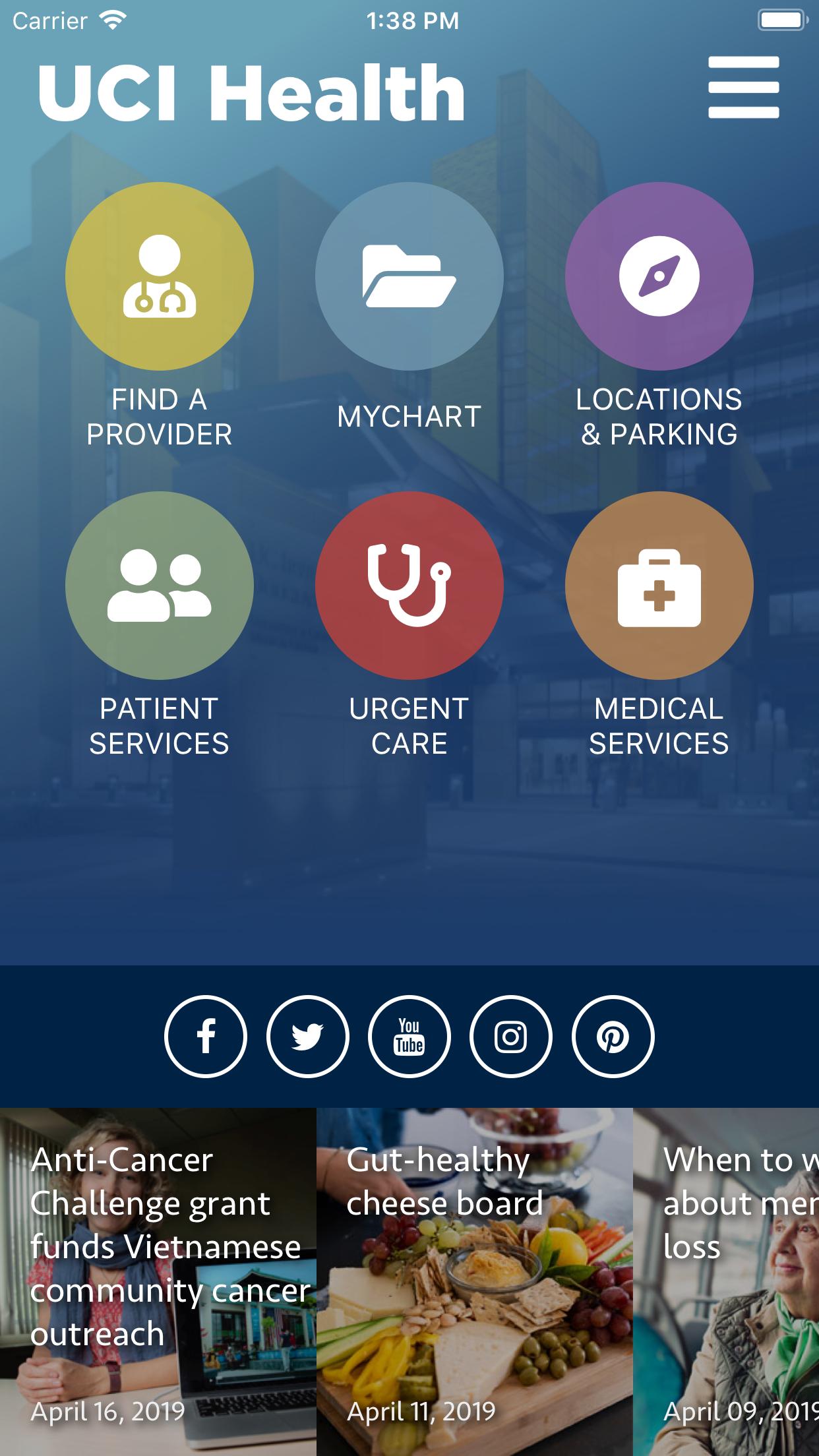This screenshot has height=1456, width=819.
Task: Read the Anti-Cancer Challenge grant article
Action: point(158,1279)
